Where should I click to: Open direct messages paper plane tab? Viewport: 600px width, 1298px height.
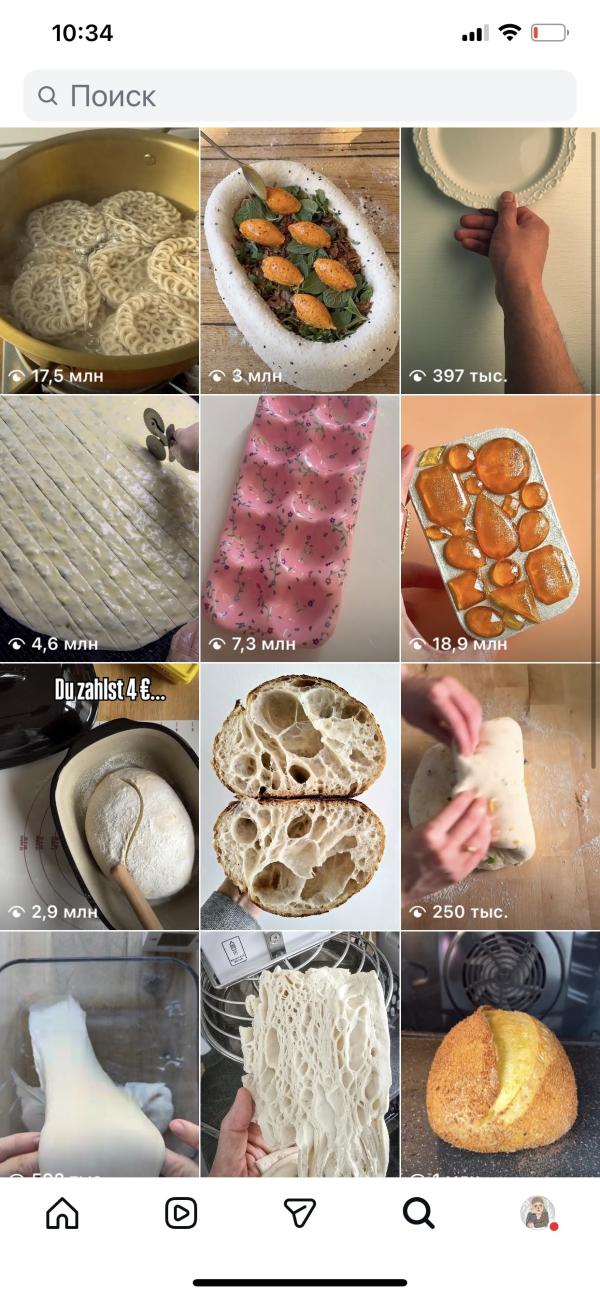pos(299,1213)
